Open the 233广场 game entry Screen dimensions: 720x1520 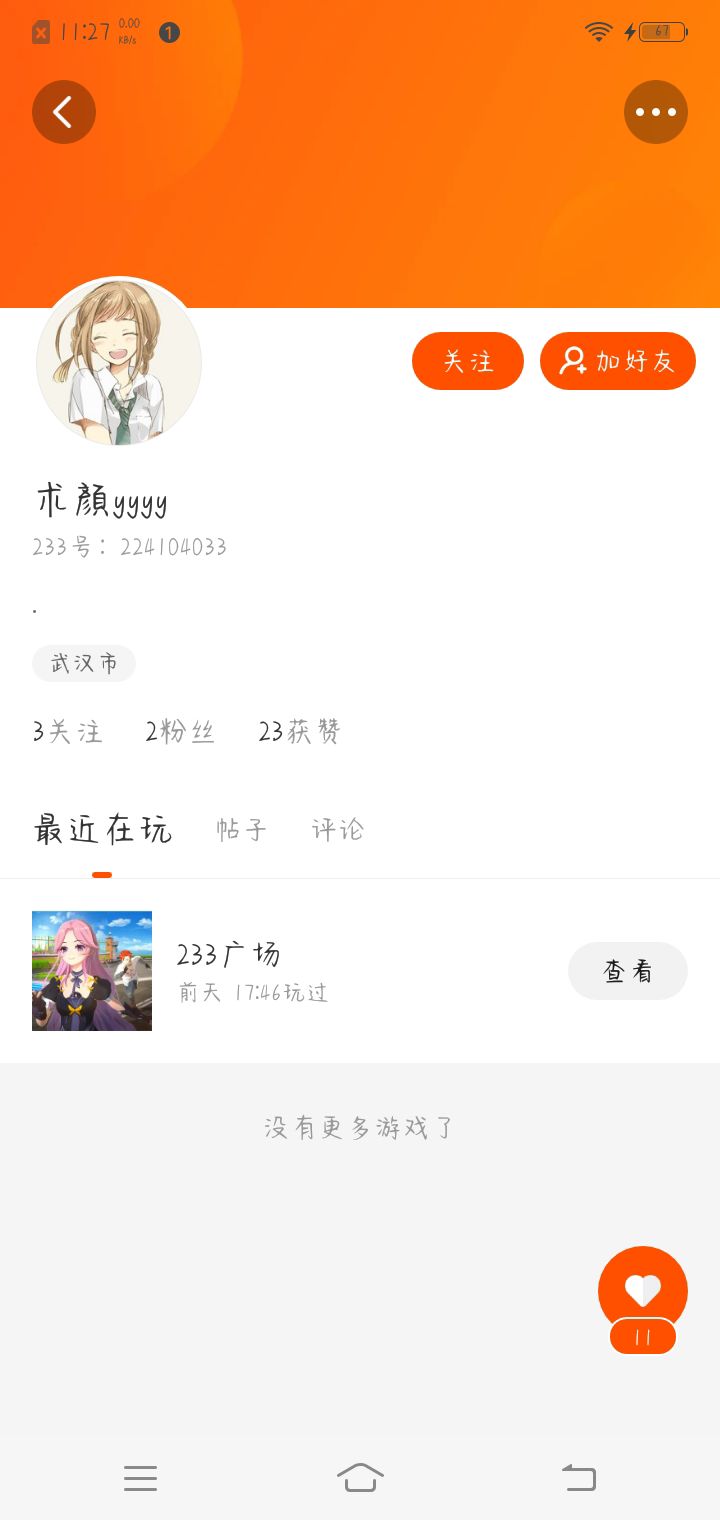pos(228,970)
